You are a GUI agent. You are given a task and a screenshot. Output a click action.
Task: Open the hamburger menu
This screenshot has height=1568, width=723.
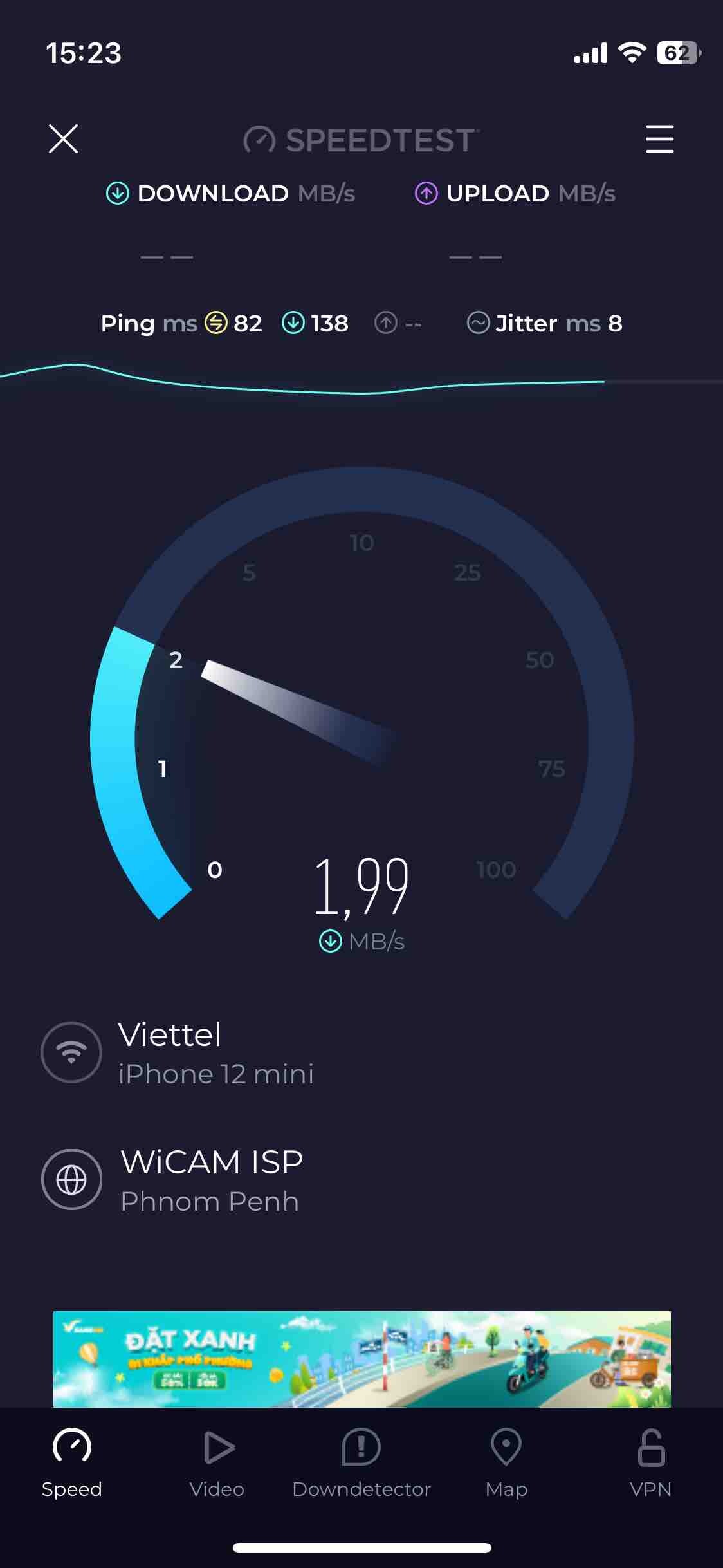659,139
